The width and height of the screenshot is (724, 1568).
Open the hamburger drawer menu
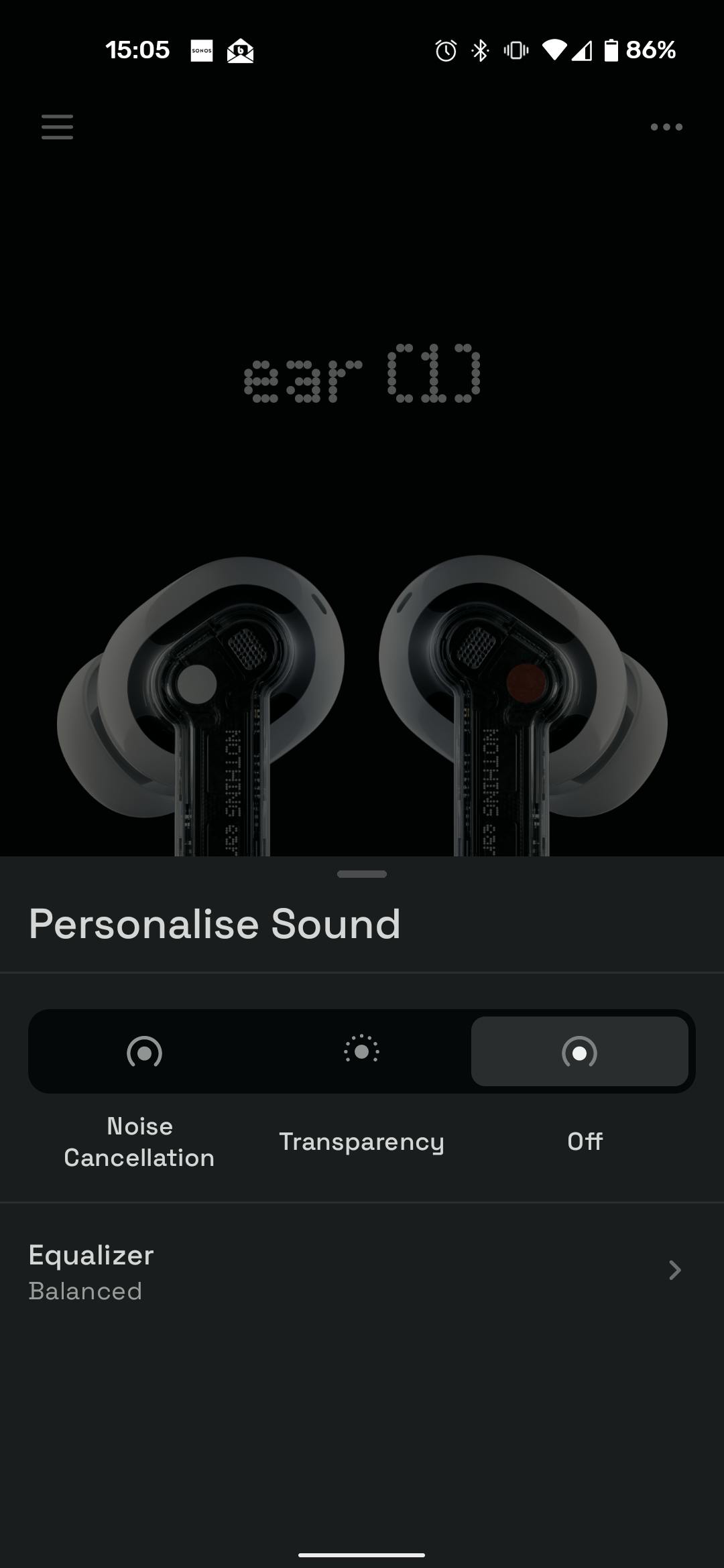click(57, 127)
